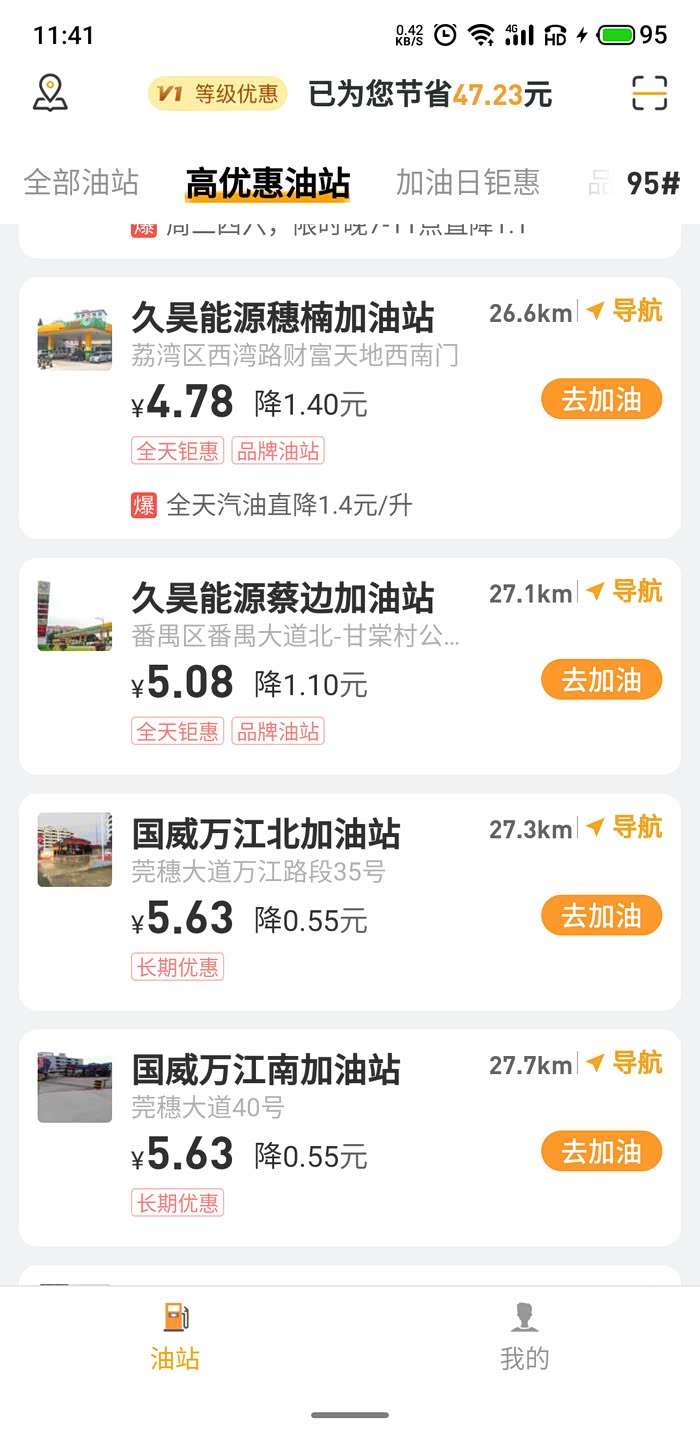The height and width of the screenshot is (1446, 700).
Task: Tap 去加油 for 久昊能源穗楠加油站
Action: coord(601,400)
